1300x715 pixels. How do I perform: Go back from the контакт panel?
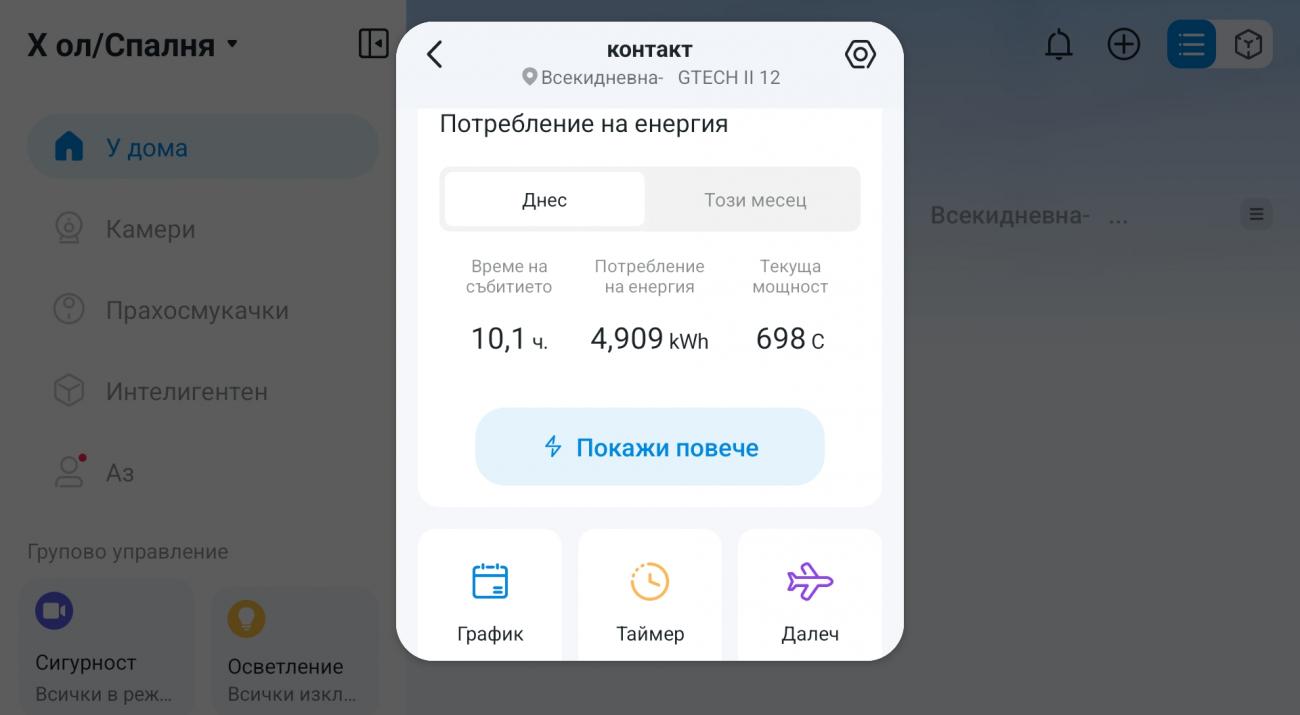click(435, 54)
